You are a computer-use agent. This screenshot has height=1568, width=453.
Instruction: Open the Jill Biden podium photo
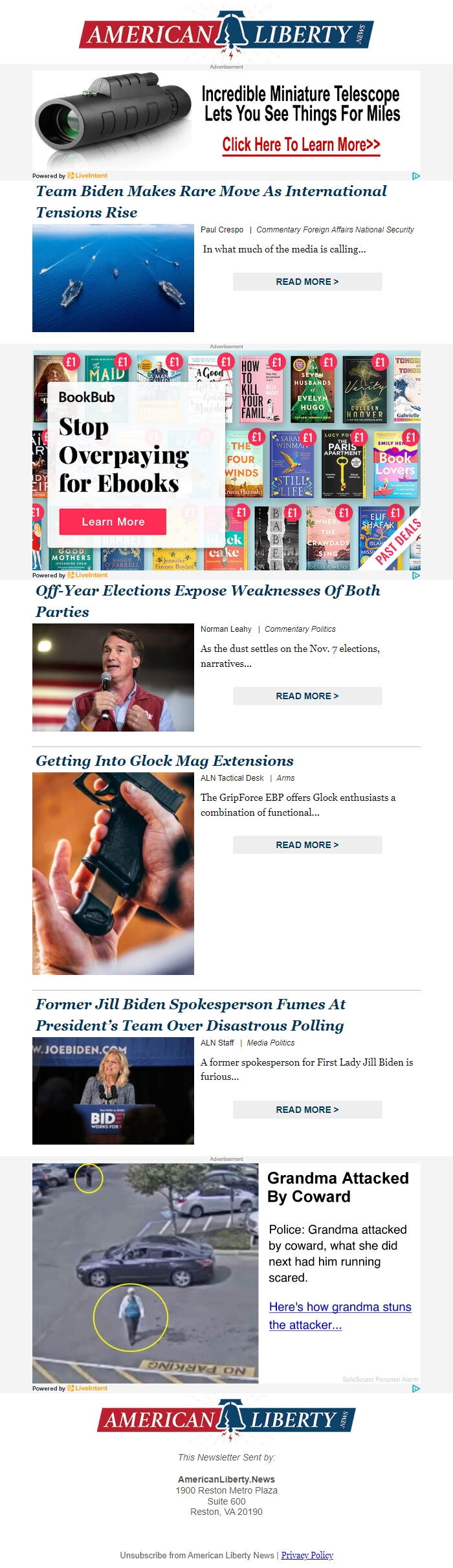click(x=113, y=1091)
